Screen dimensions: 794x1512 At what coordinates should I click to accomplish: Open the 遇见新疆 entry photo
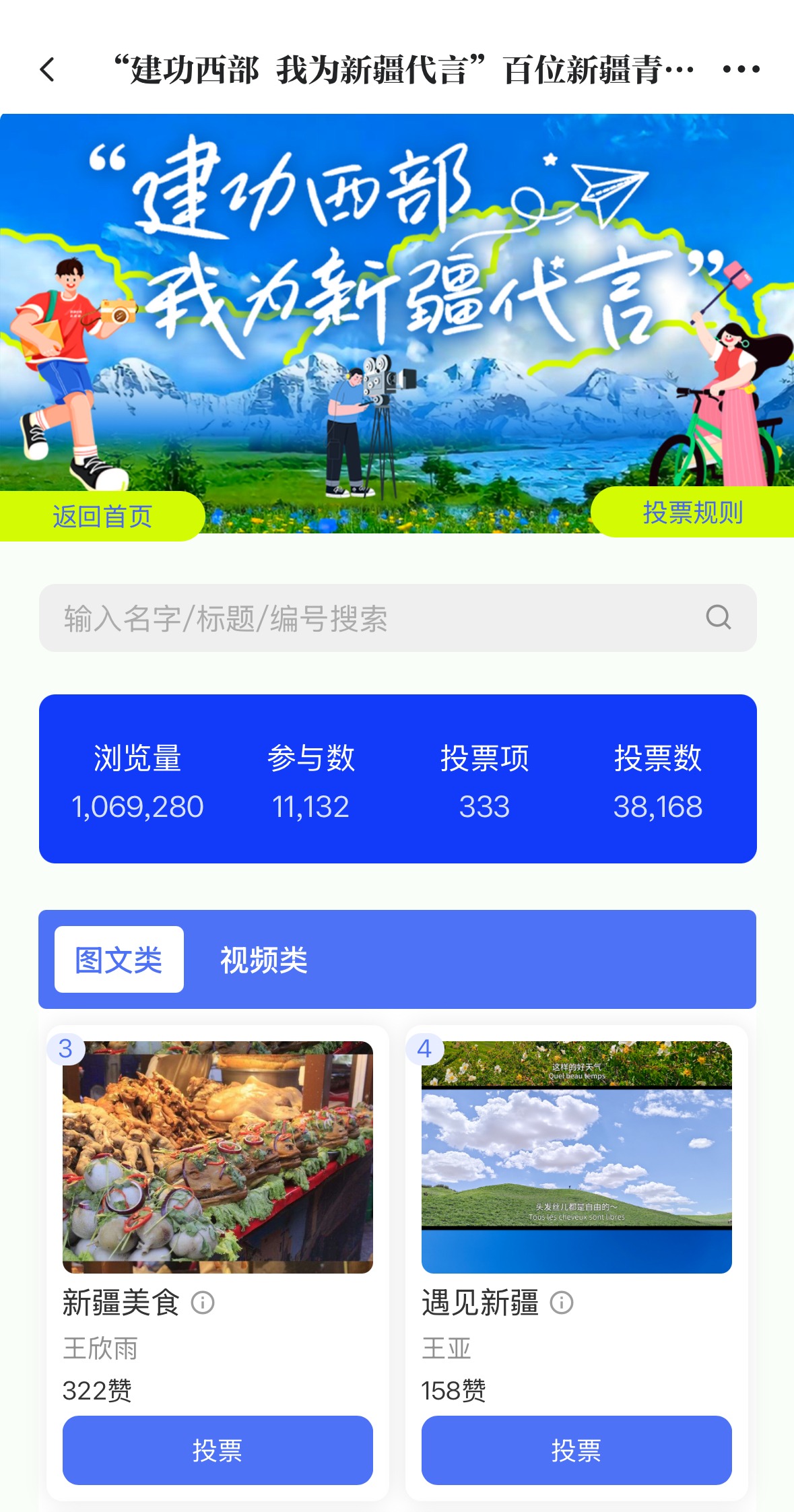[x=576, y=1157]
